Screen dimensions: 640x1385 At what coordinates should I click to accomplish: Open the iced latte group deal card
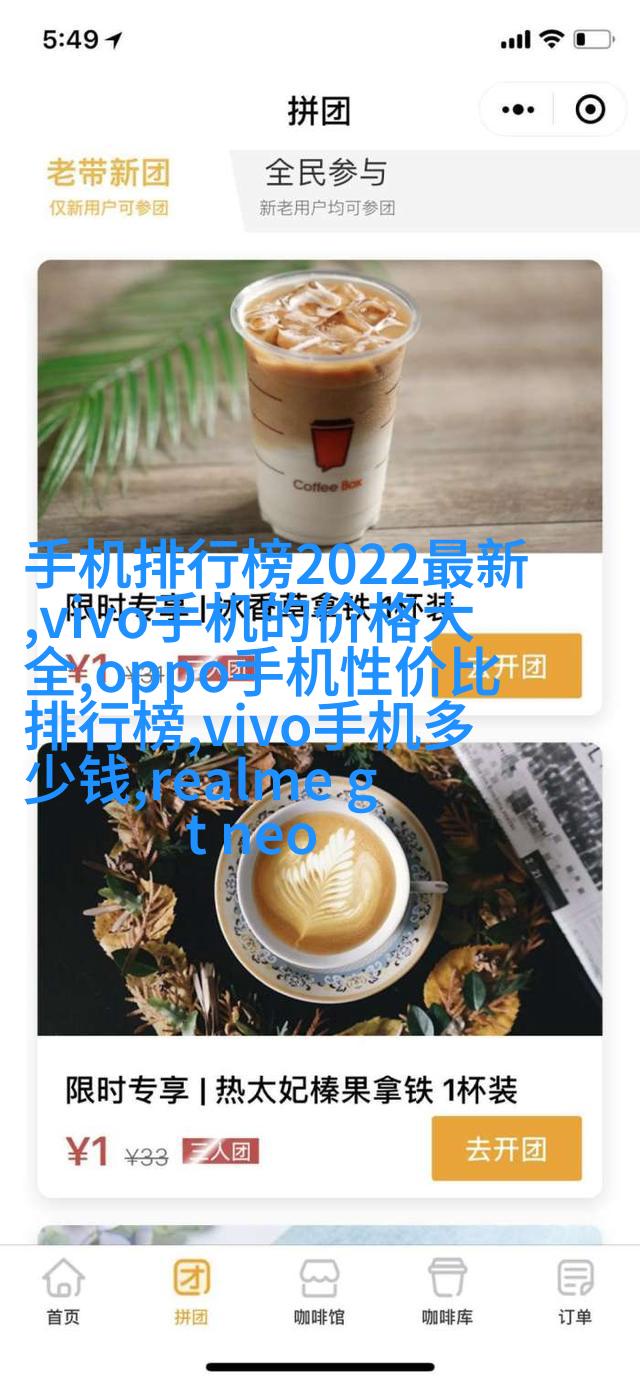320,420
